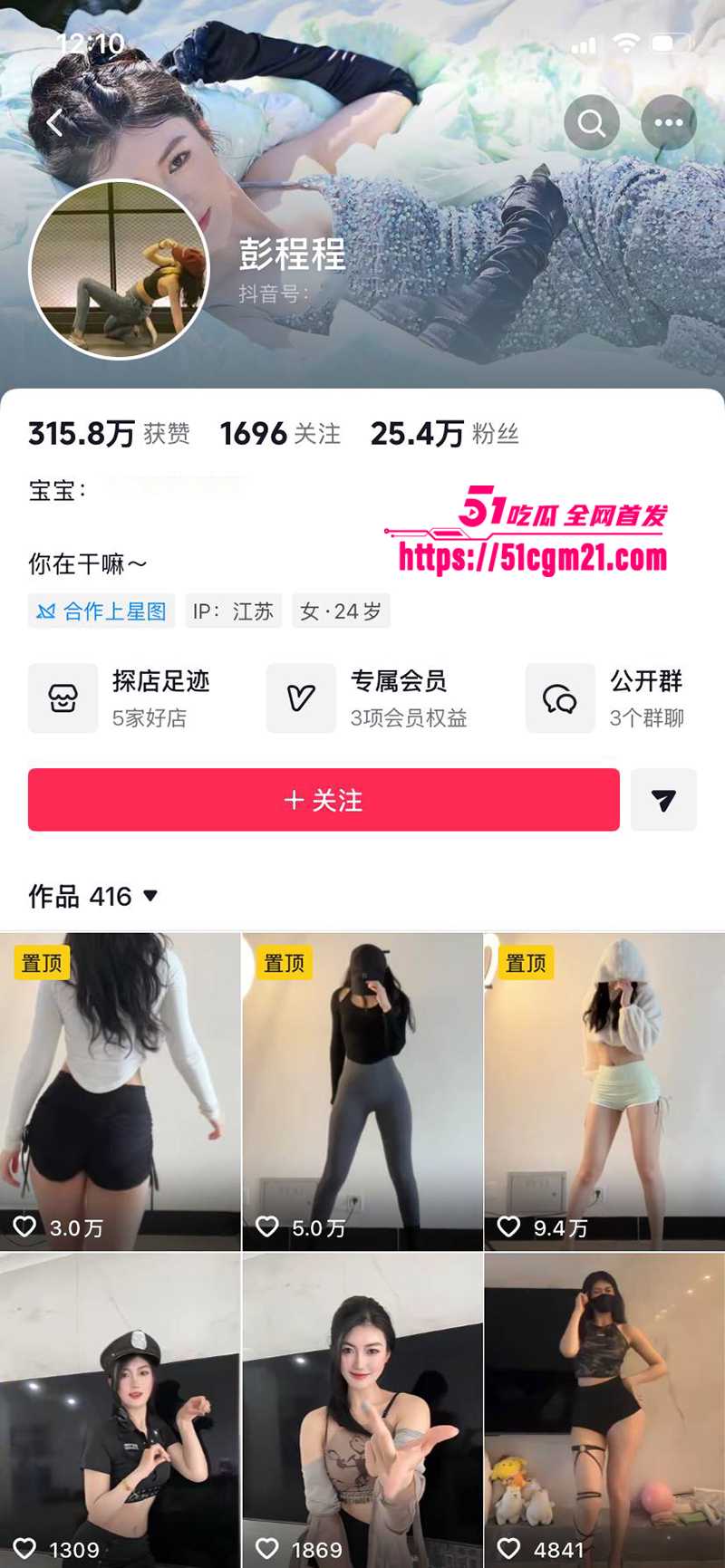This screenshot has width=725, height=1568.
Task: Tap the heart on the 9.4万 pinned video
Action: [507, 1227]
